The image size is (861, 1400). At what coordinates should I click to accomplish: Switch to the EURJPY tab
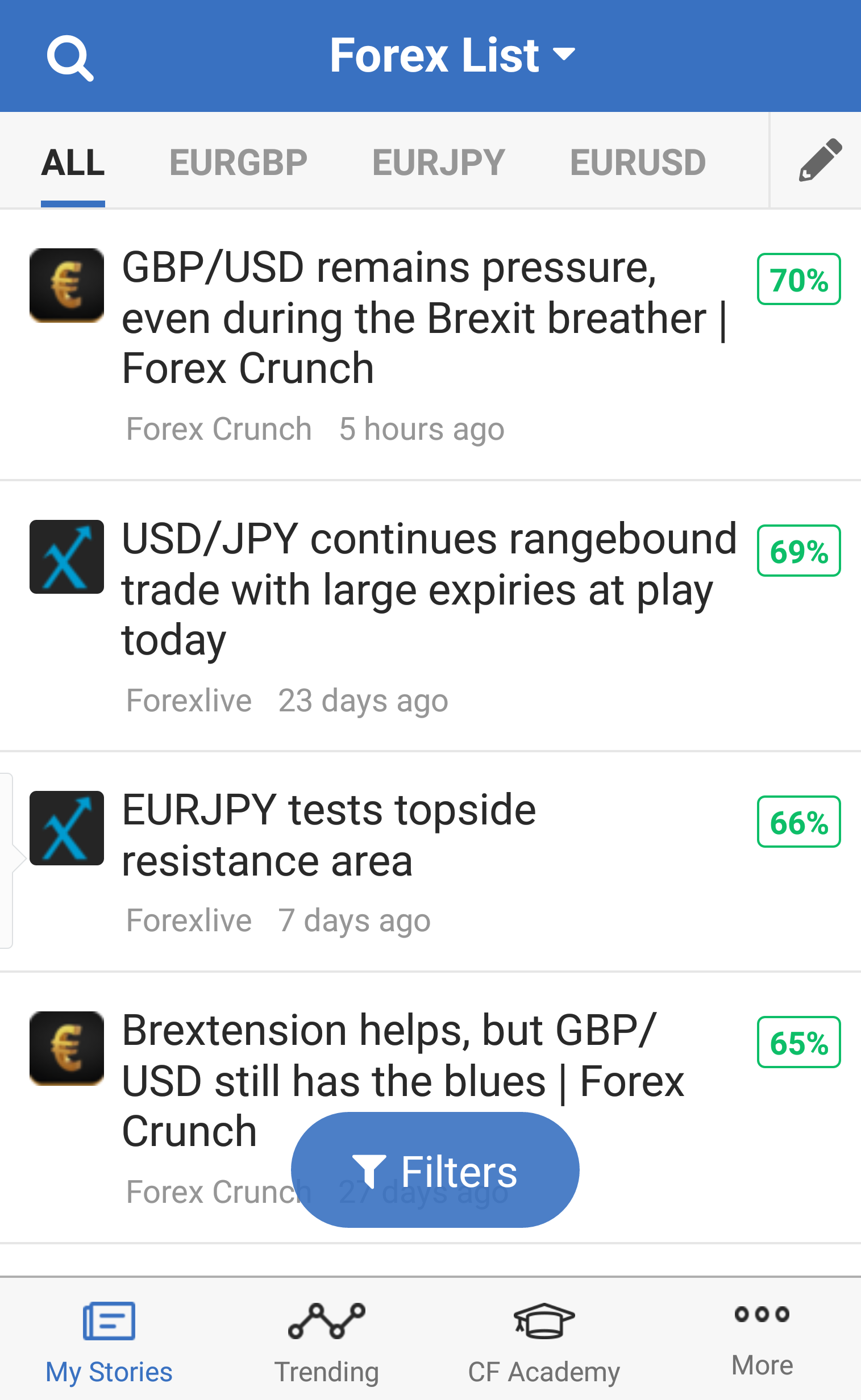click(x=439, y=163)
